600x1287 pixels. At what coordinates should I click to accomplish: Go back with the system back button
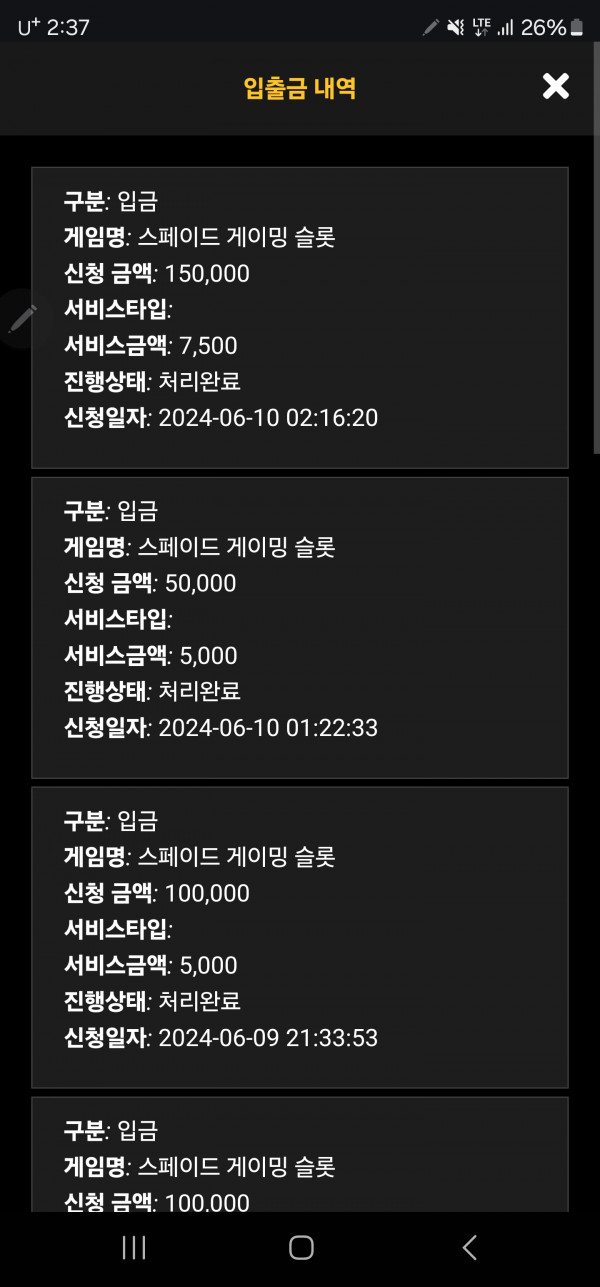(x=469, y=1247)
